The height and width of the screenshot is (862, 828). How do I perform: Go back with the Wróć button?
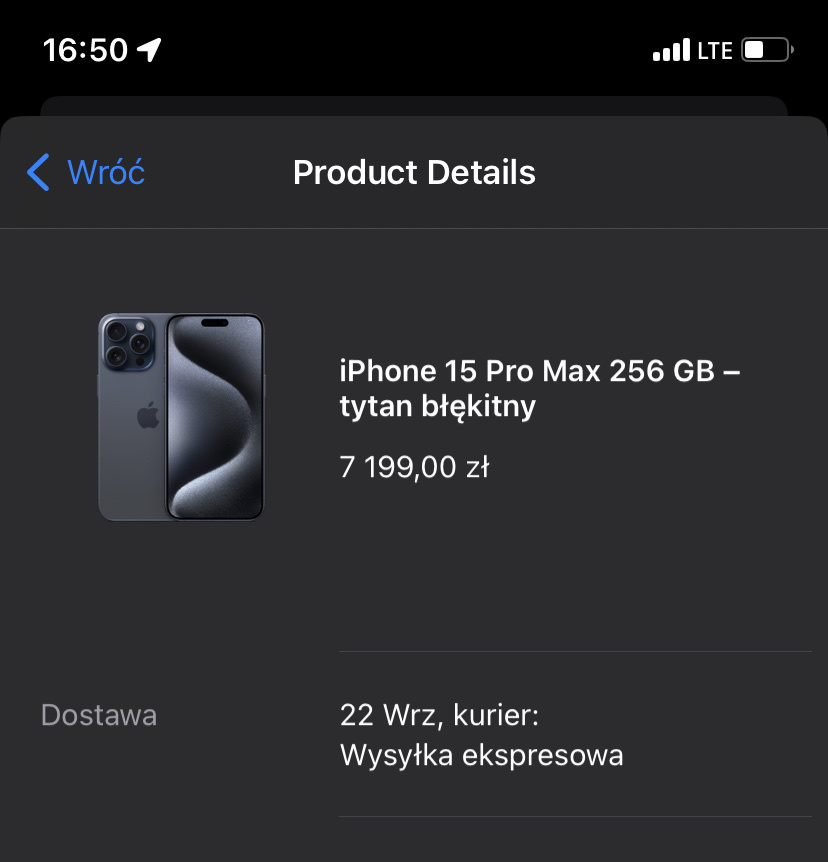[x=87, y=172]
